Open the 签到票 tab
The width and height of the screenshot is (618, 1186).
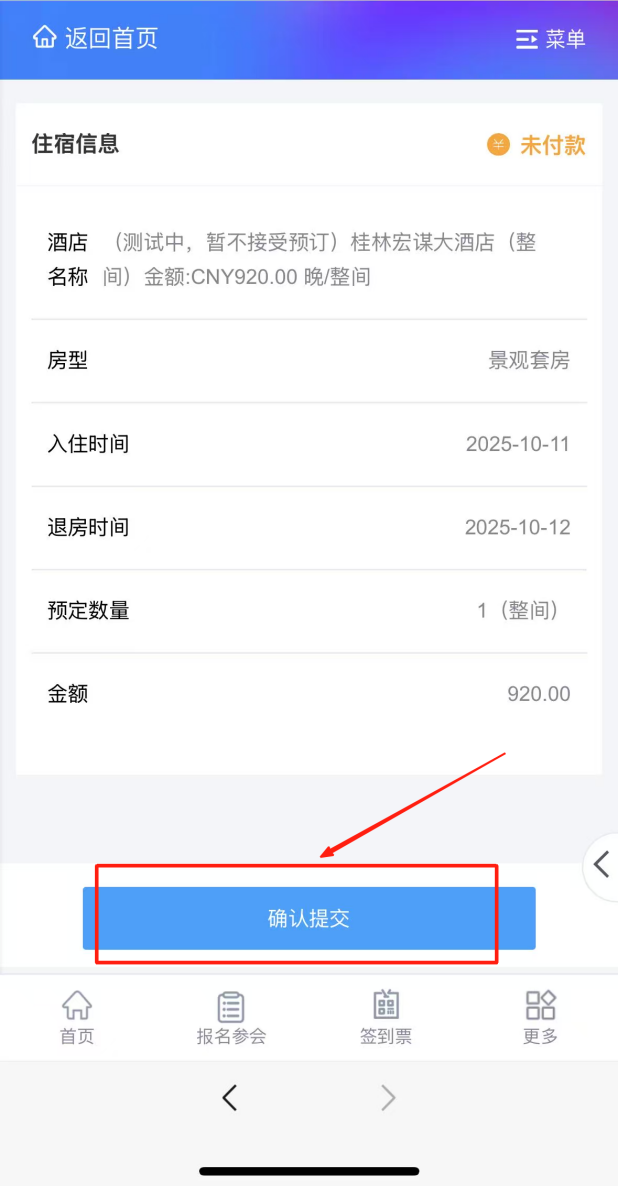click(x=386, y=1018)
